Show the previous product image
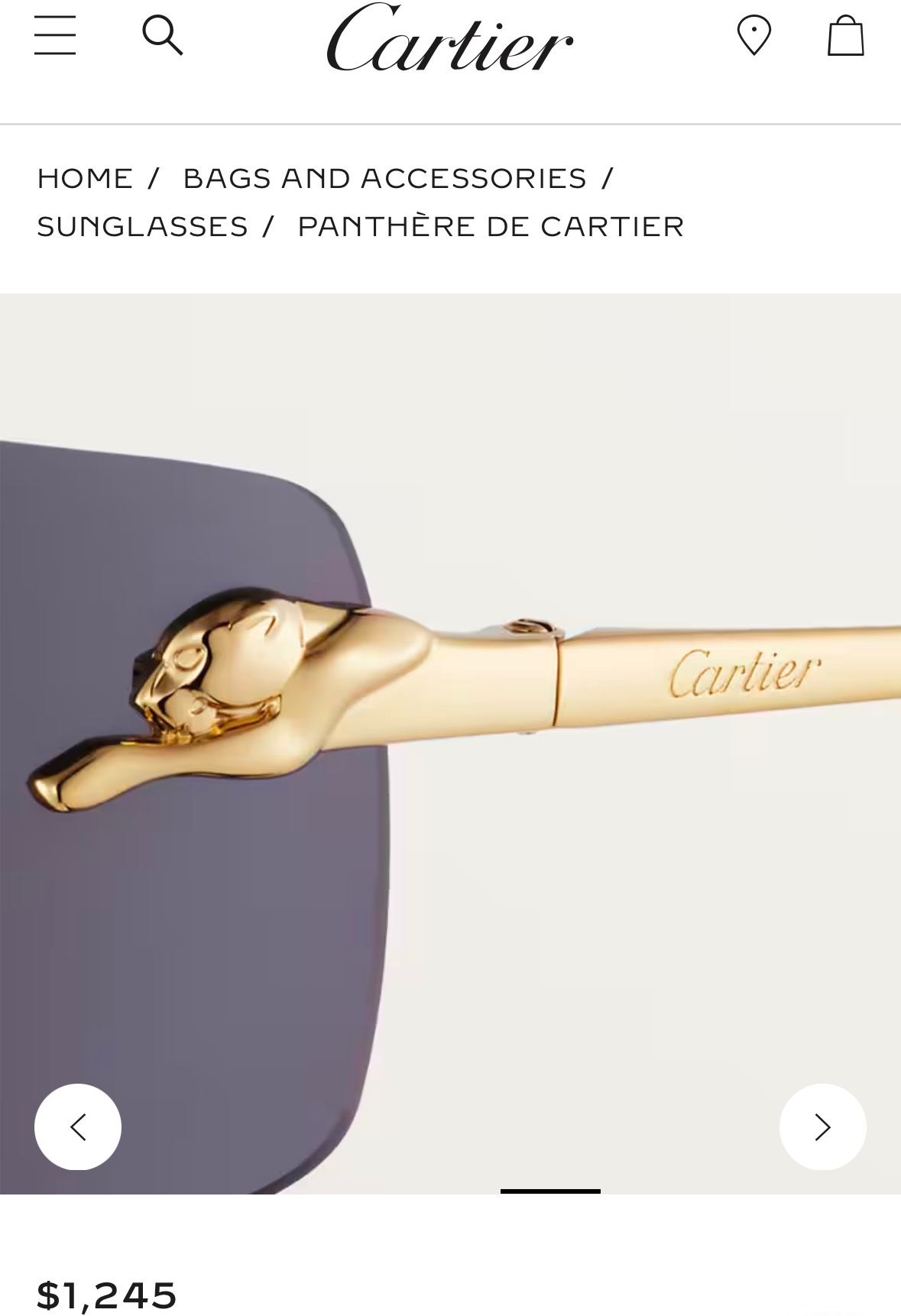Screen dimensions: 901x1316 pyautogui.click(x=78, y=1126)
